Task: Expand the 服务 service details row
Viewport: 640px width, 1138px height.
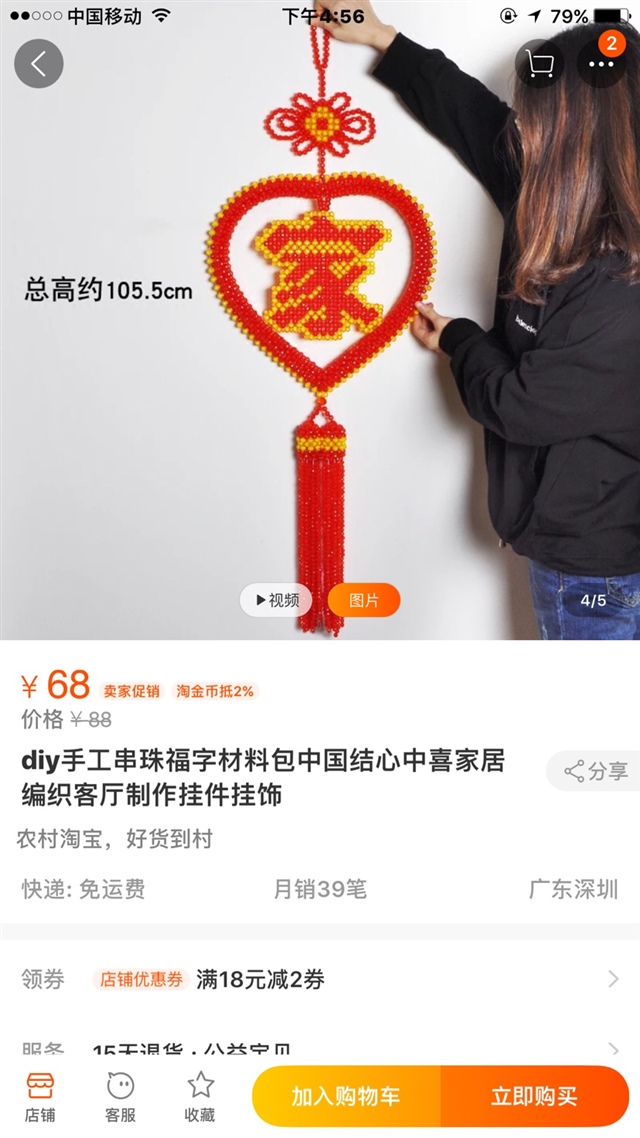Action: [320, 1049]
